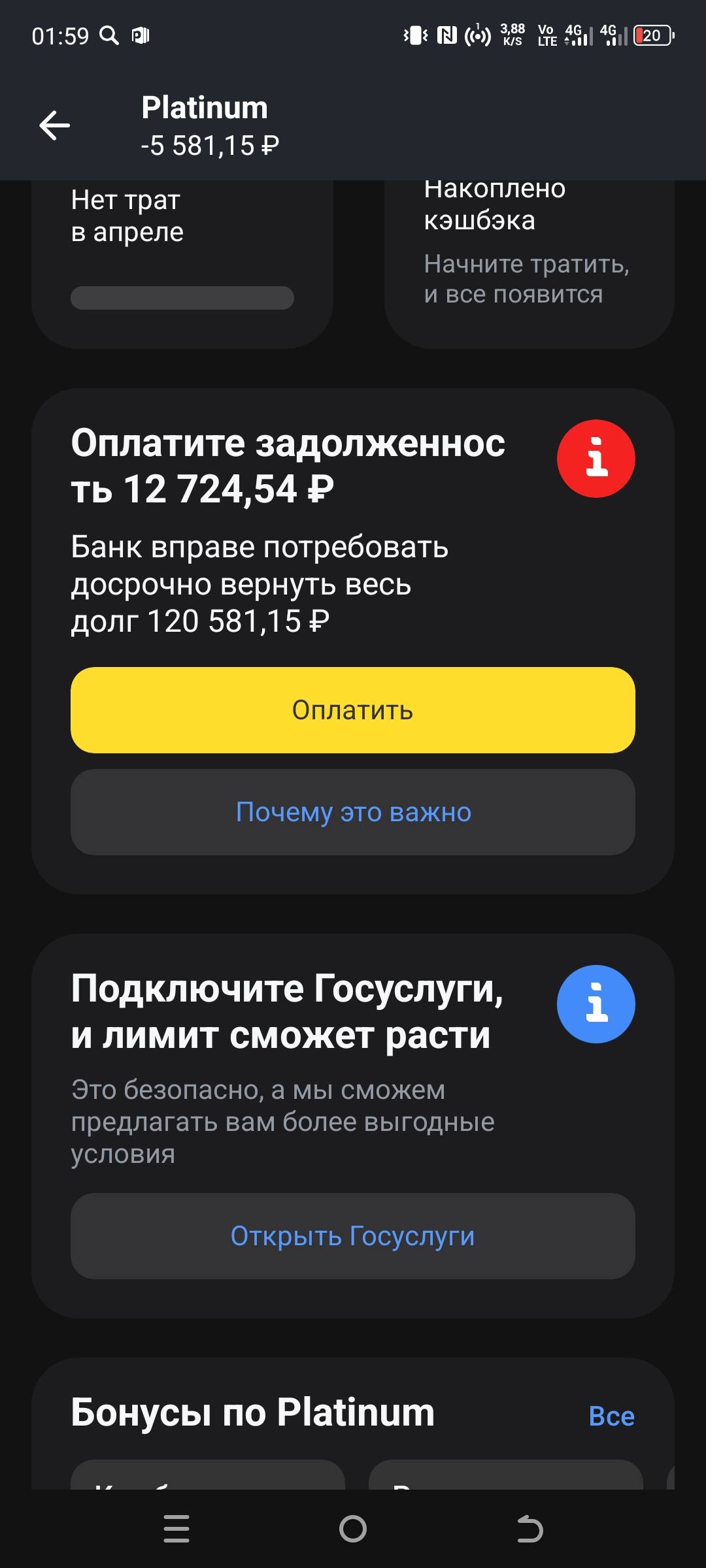Tap the blue info icon on the Gosuslugi card
Image resolution: width=706 pixels, height=1568 pixels.
[596, 1004]
